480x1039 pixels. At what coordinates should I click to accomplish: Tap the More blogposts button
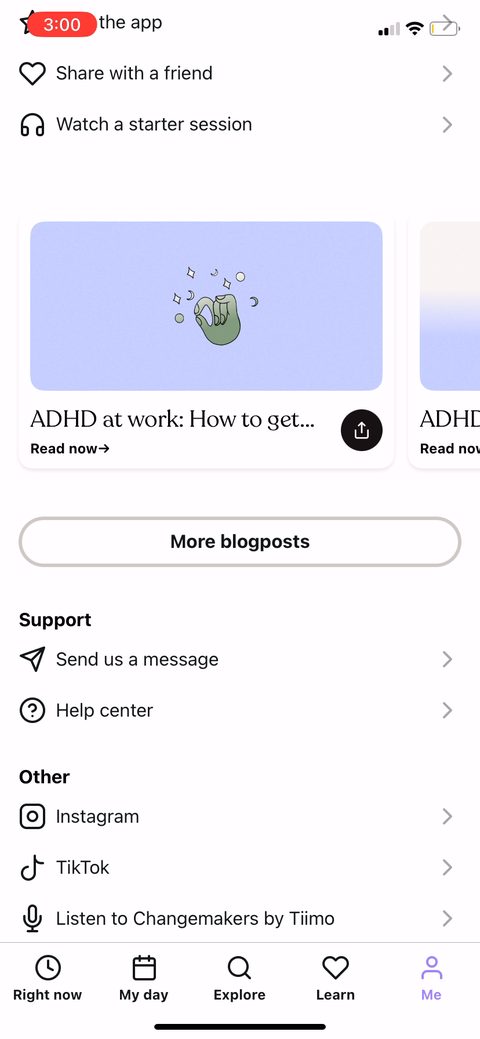(x=240, y=541)
